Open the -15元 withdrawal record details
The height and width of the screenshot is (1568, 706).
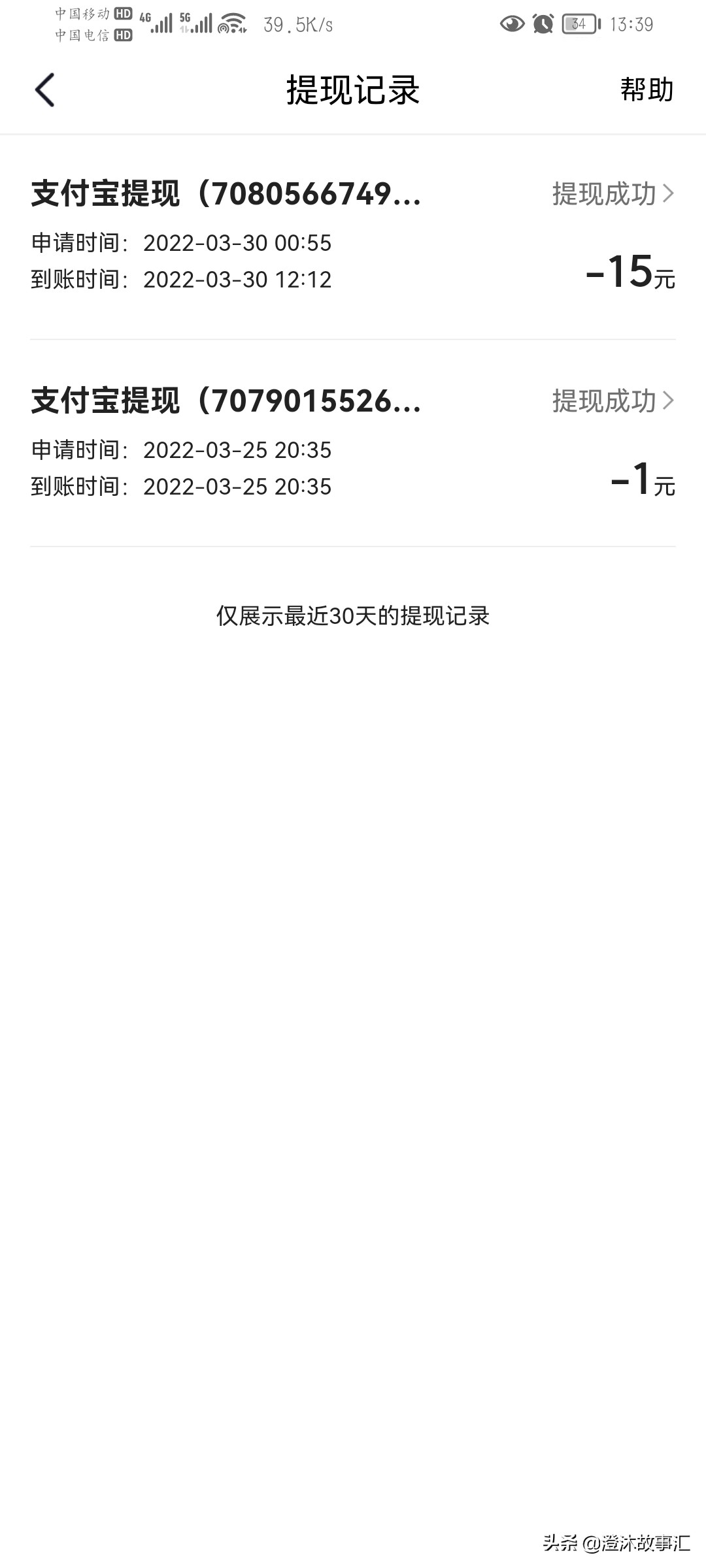click(x=613, y=194)
